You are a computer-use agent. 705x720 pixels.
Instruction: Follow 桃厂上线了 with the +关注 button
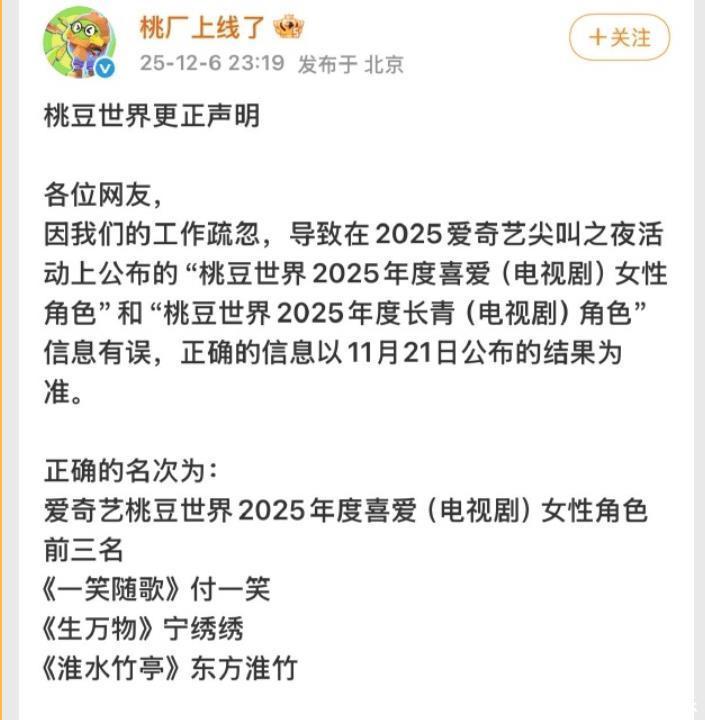point(619,38)
